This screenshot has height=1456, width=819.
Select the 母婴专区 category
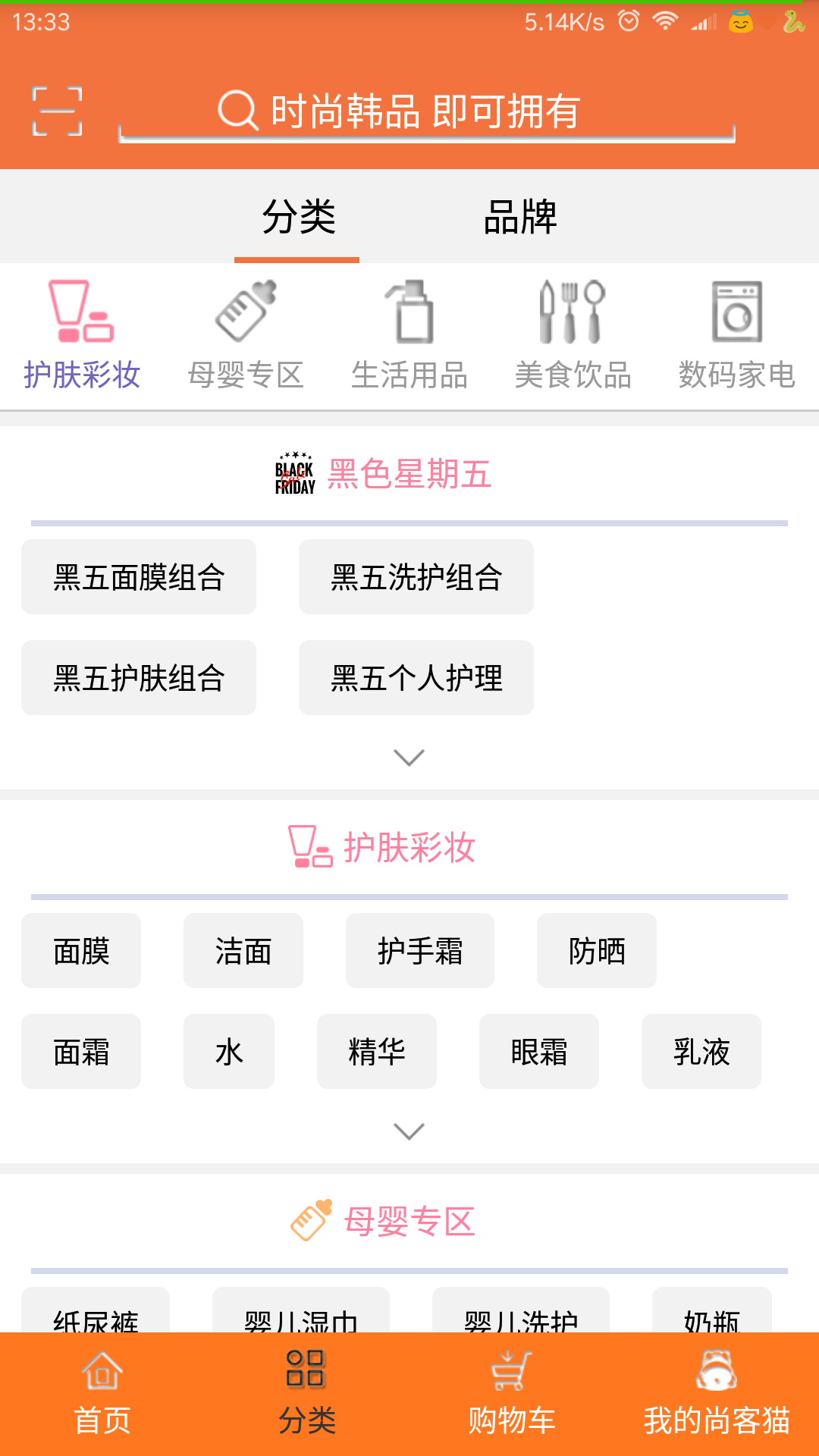246,335
